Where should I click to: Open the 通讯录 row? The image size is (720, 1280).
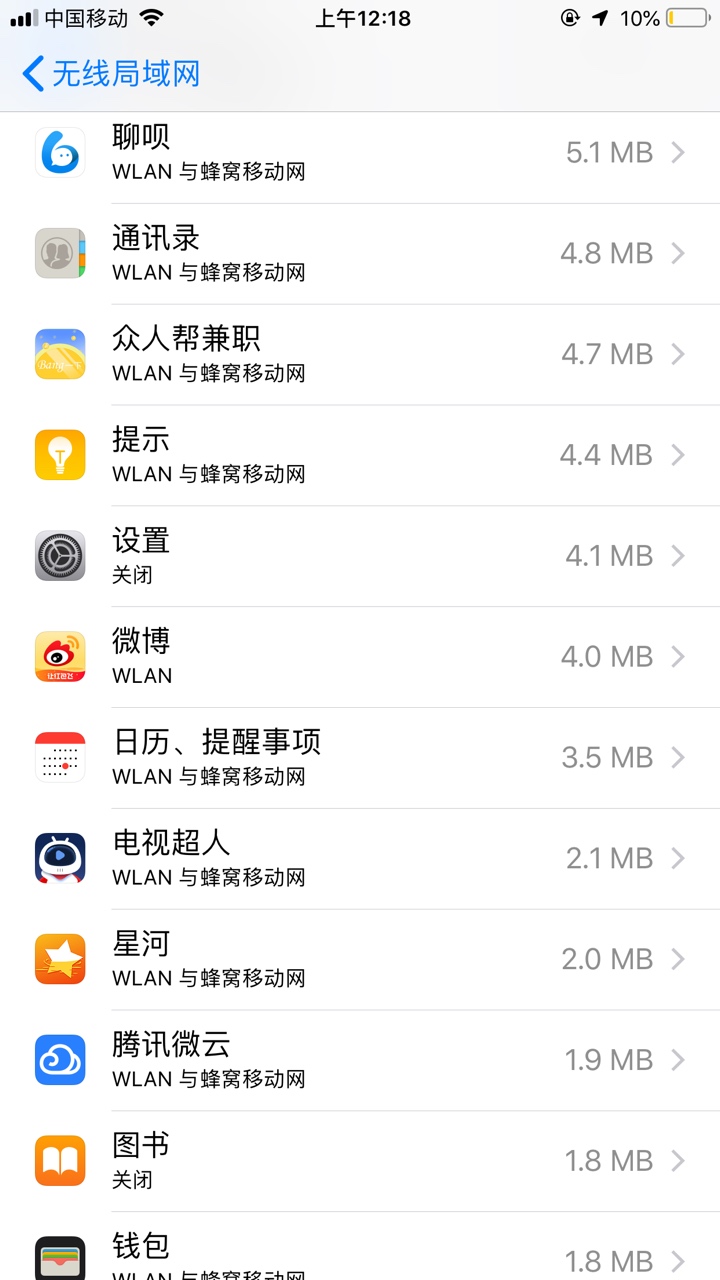(x=360, y=254)
